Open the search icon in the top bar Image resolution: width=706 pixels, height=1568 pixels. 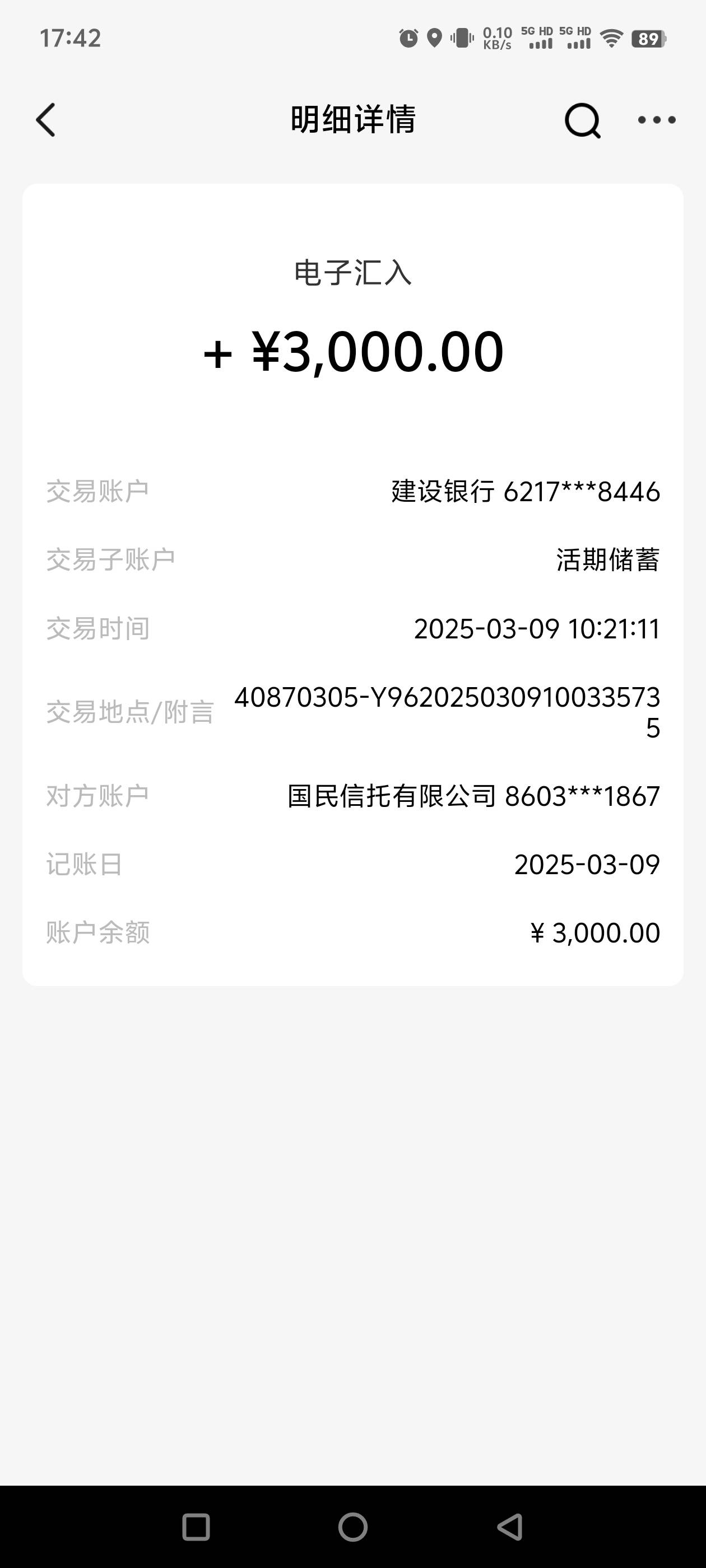tap(583, 120)
